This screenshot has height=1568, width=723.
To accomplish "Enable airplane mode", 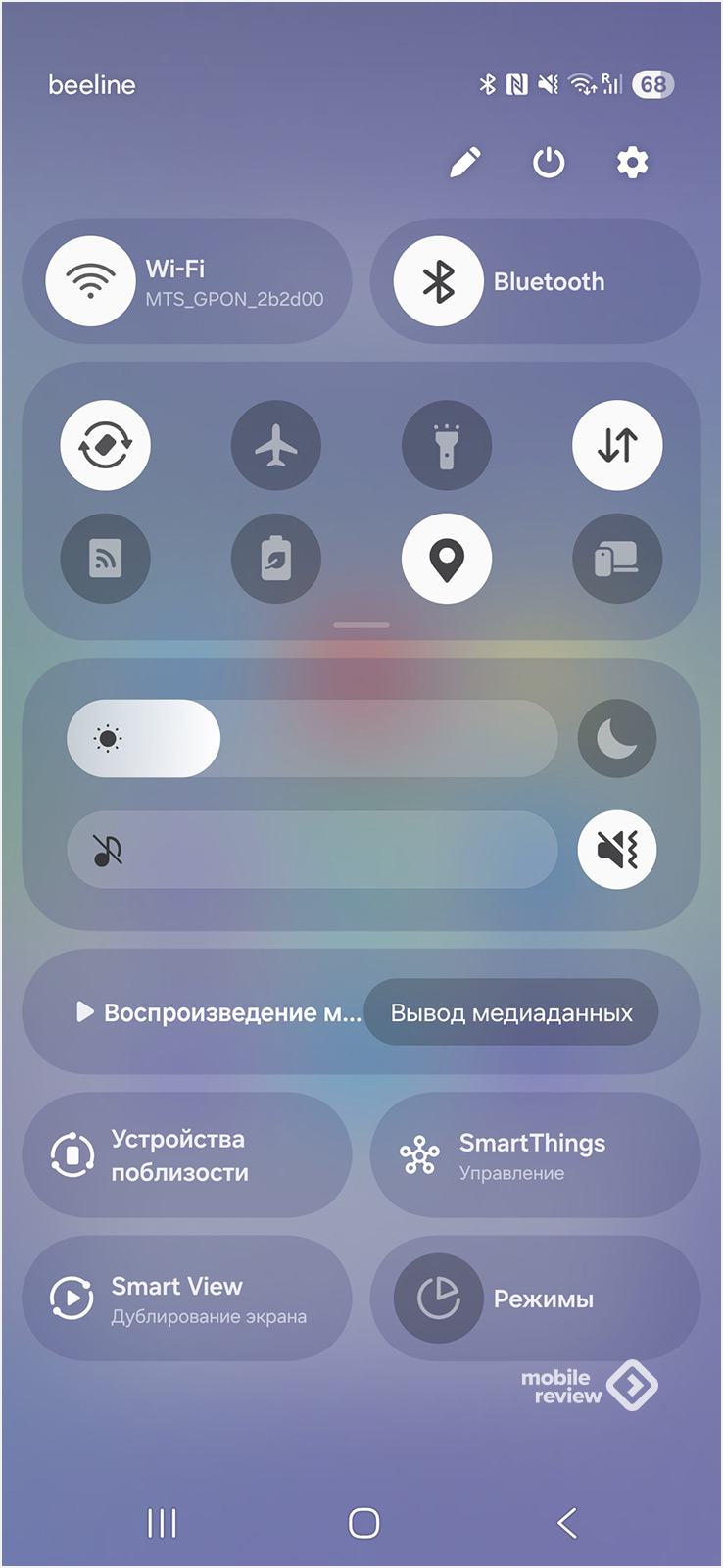I will pyautogui.click(x=276, y=445).
